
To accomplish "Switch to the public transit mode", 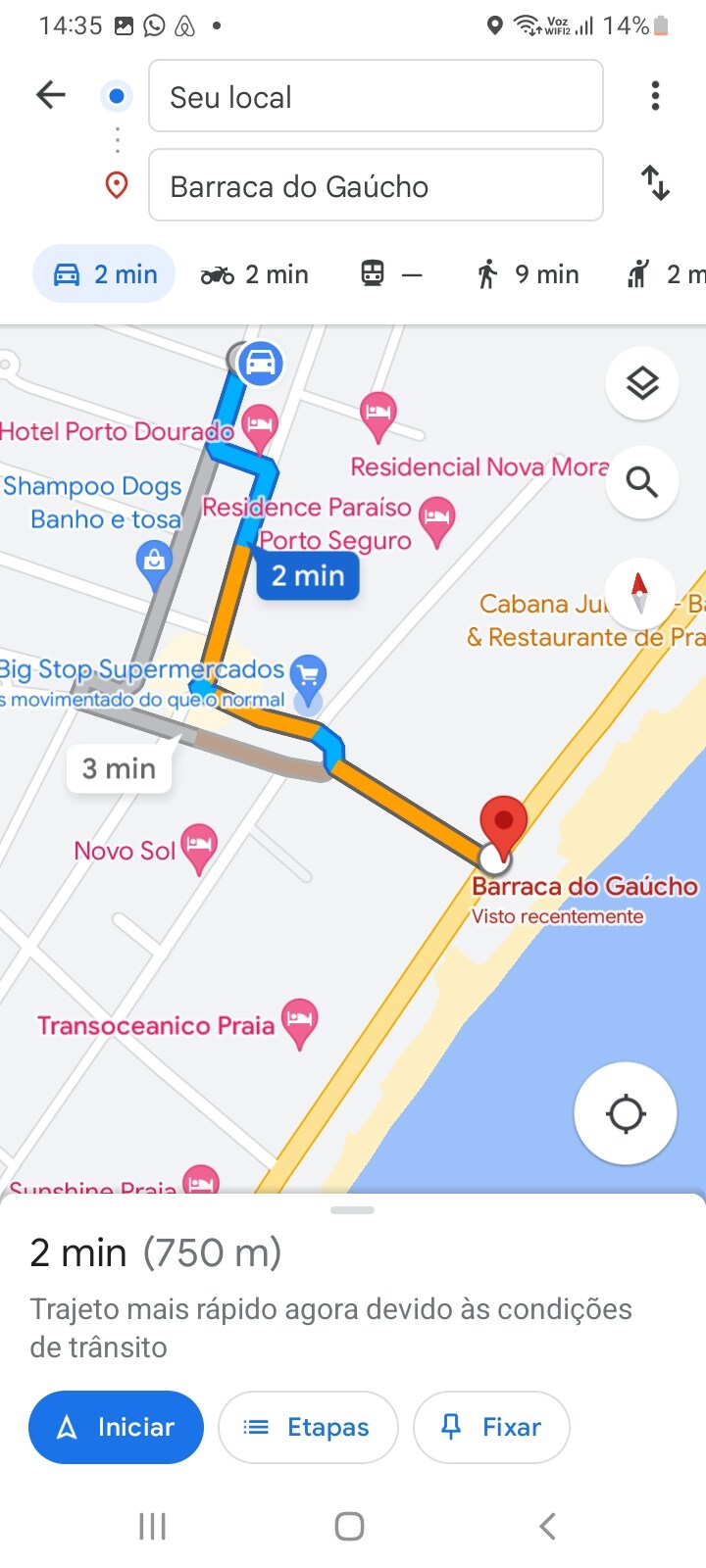I will (x=391, y=274).
